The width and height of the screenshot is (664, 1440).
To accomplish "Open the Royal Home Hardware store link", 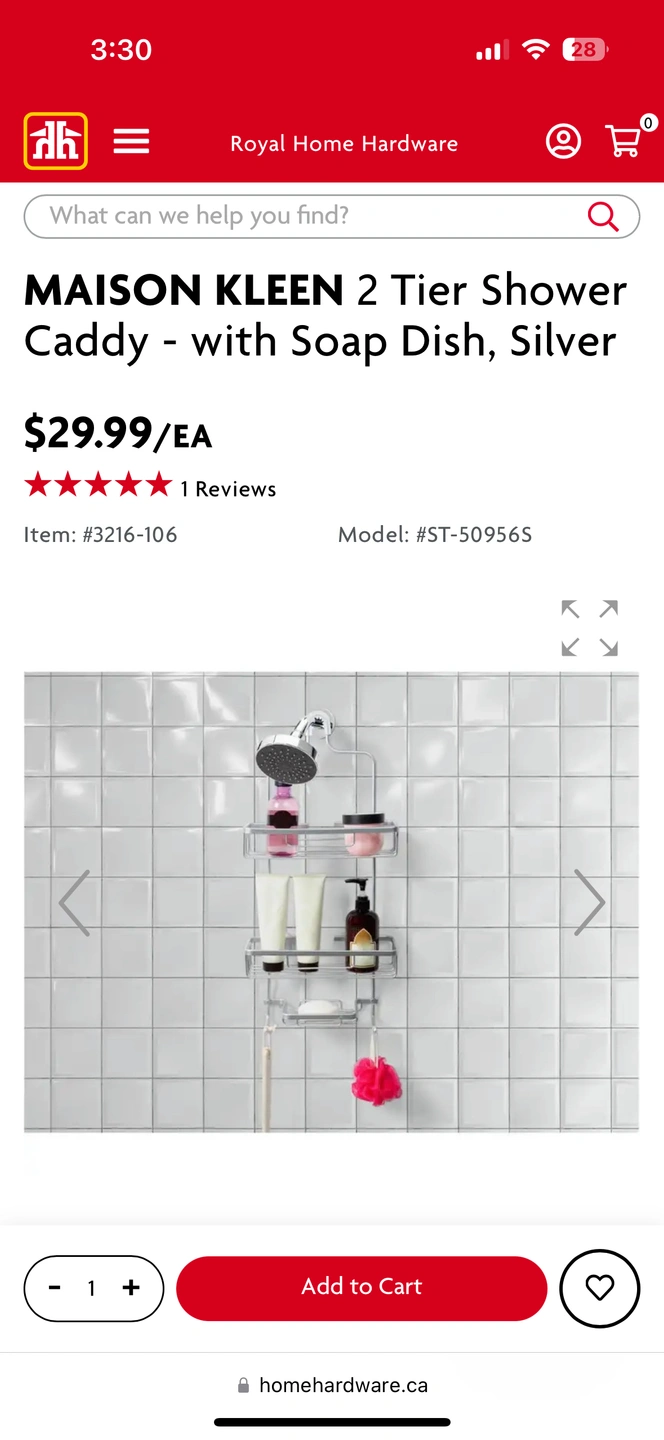I will 344,143.
